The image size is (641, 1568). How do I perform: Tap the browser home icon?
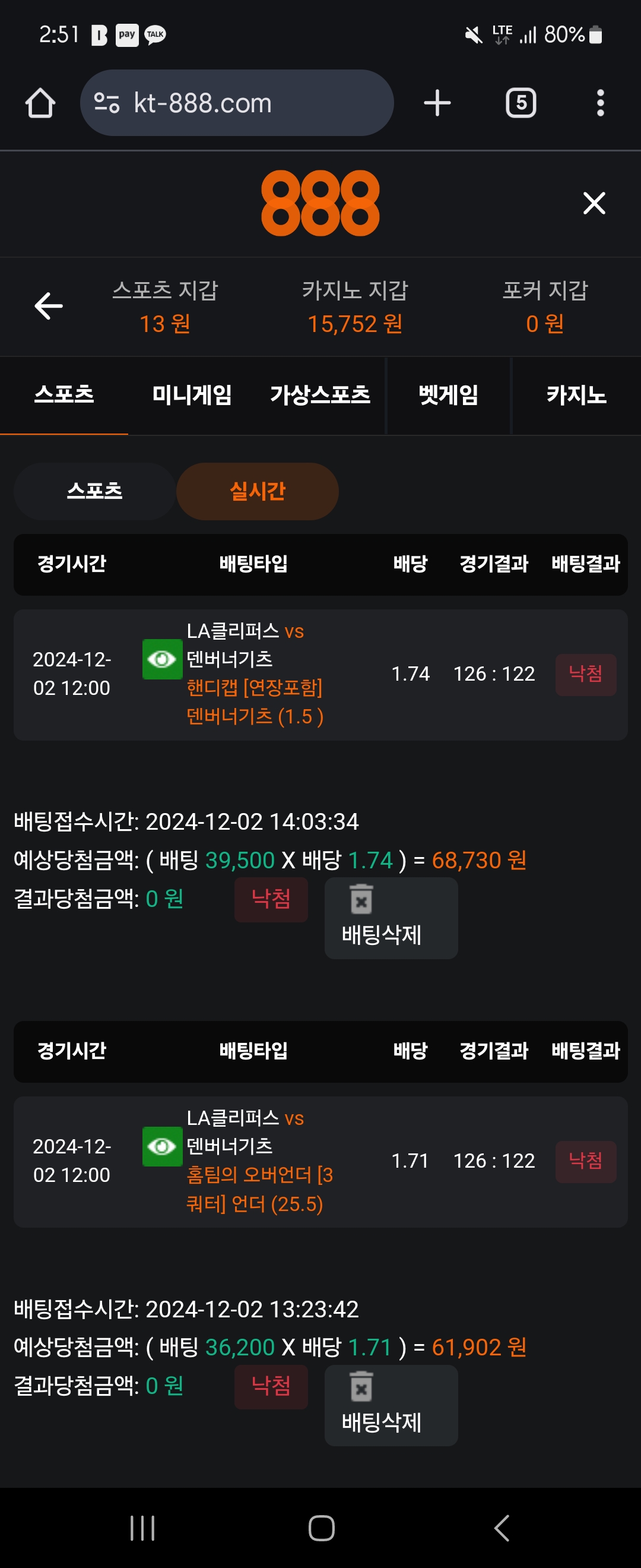(x=40, y=103)
